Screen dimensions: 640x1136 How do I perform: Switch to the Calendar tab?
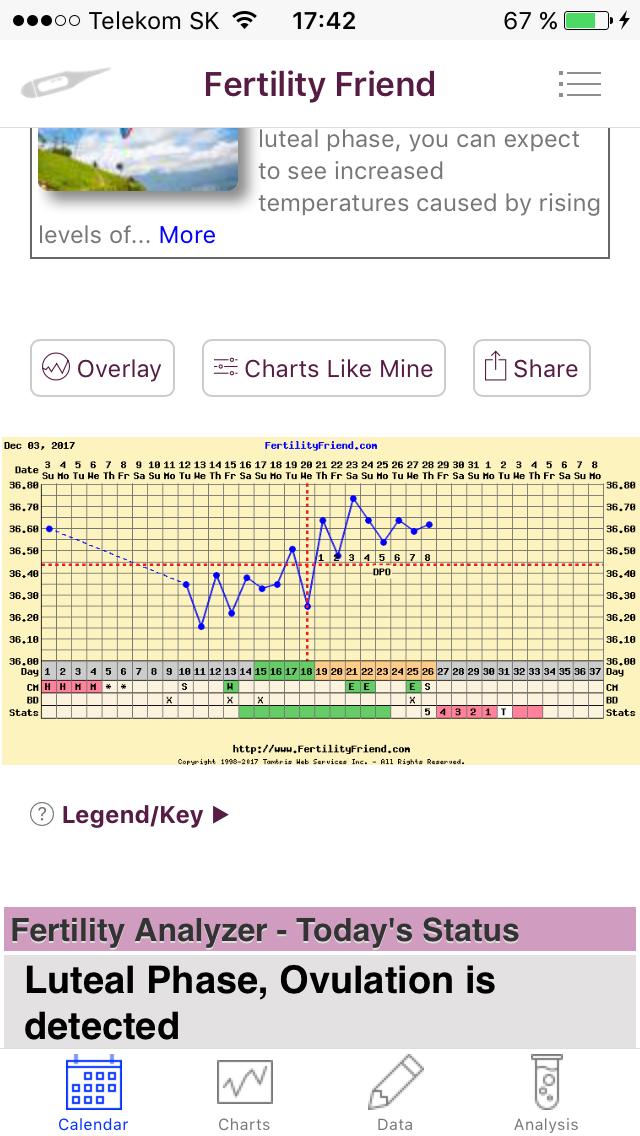pyautogui.click(x=93, y=1094)
